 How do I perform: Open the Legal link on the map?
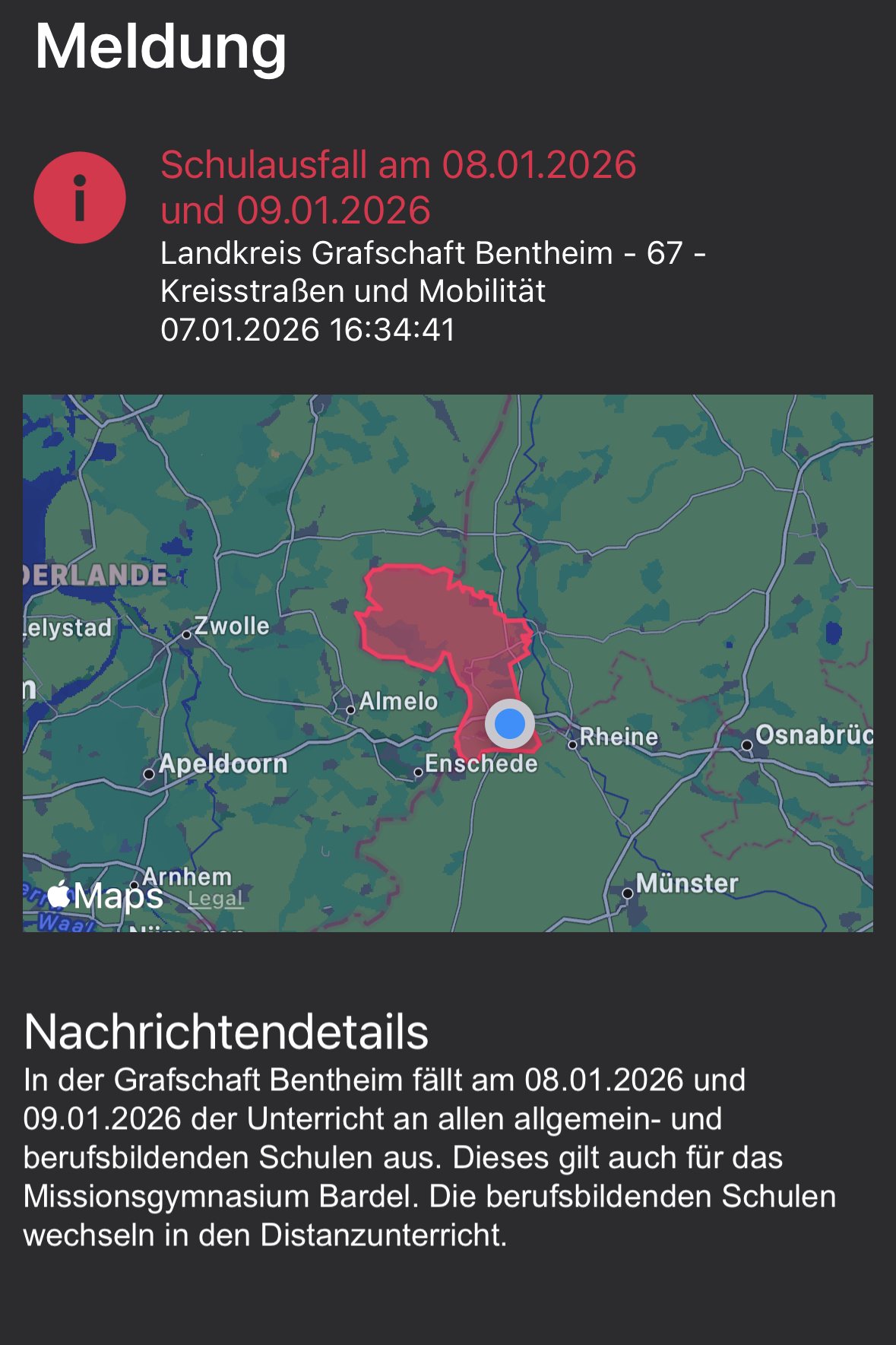(x=215, y=899)
